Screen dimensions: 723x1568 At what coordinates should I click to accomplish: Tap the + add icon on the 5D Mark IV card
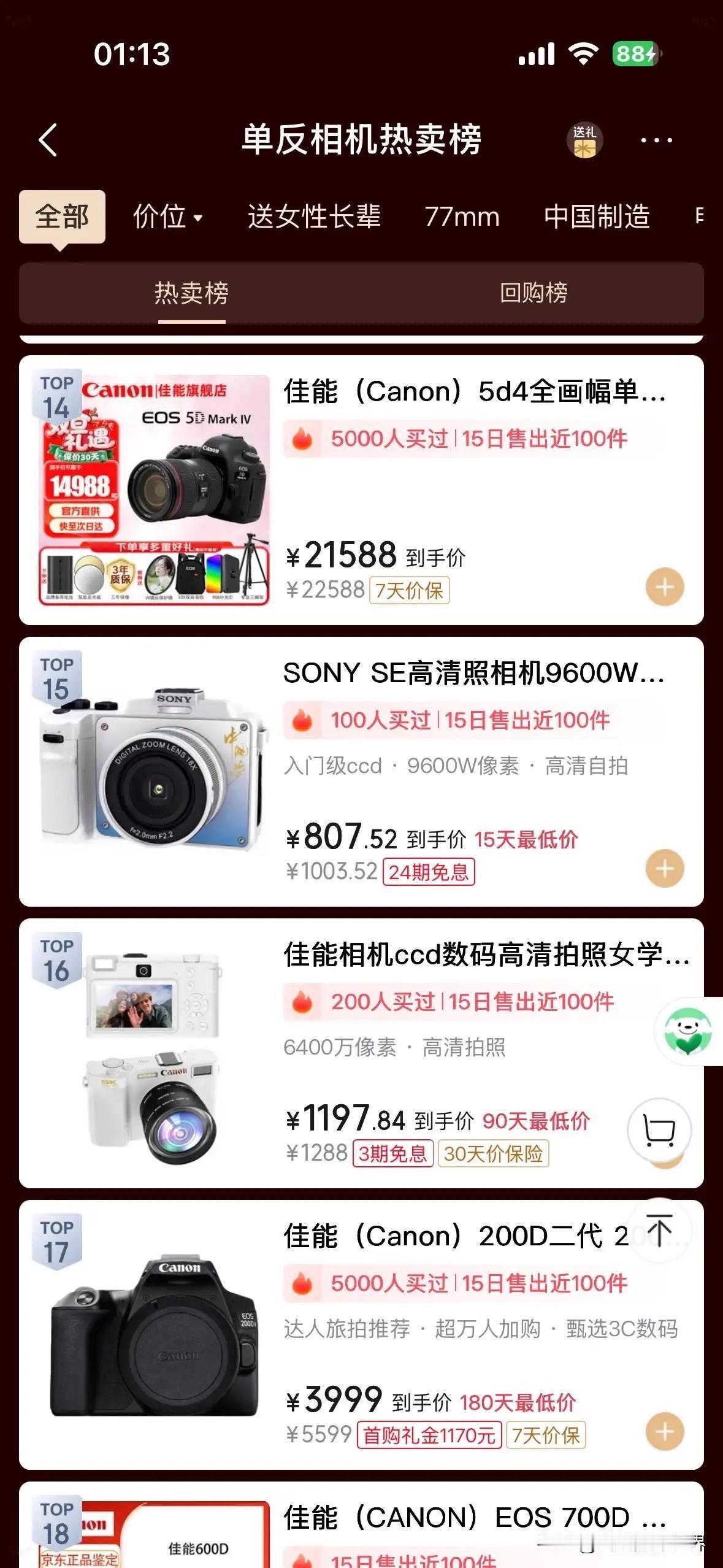pyautogui.click(x=664, y=587)
